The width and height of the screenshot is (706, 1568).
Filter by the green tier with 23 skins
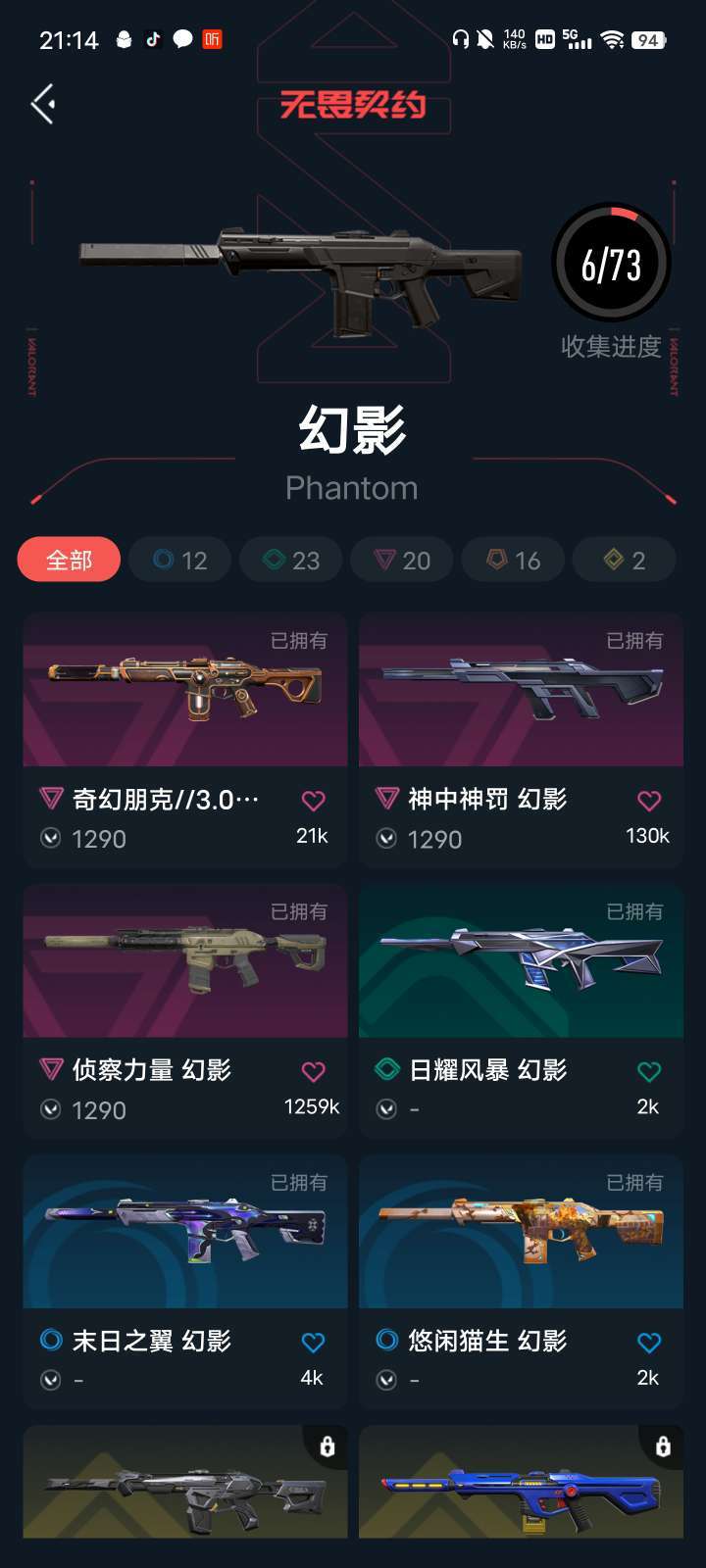point(291,560)
